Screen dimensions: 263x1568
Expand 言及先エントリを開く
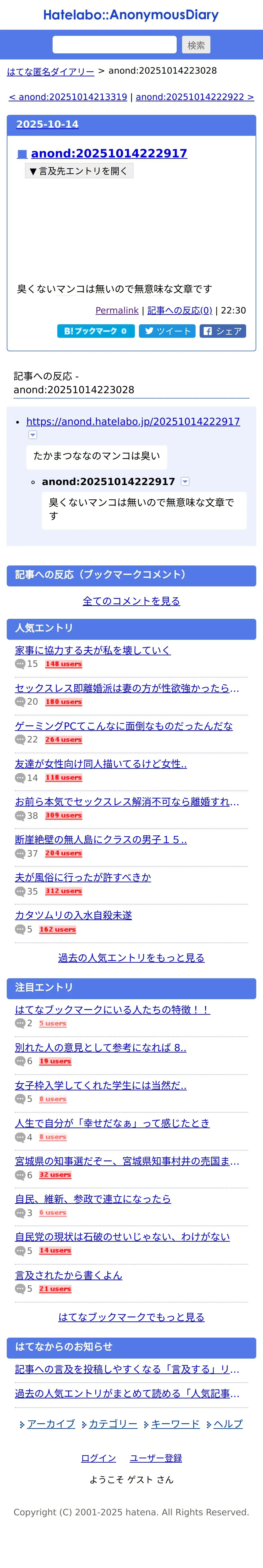point(79,171)
